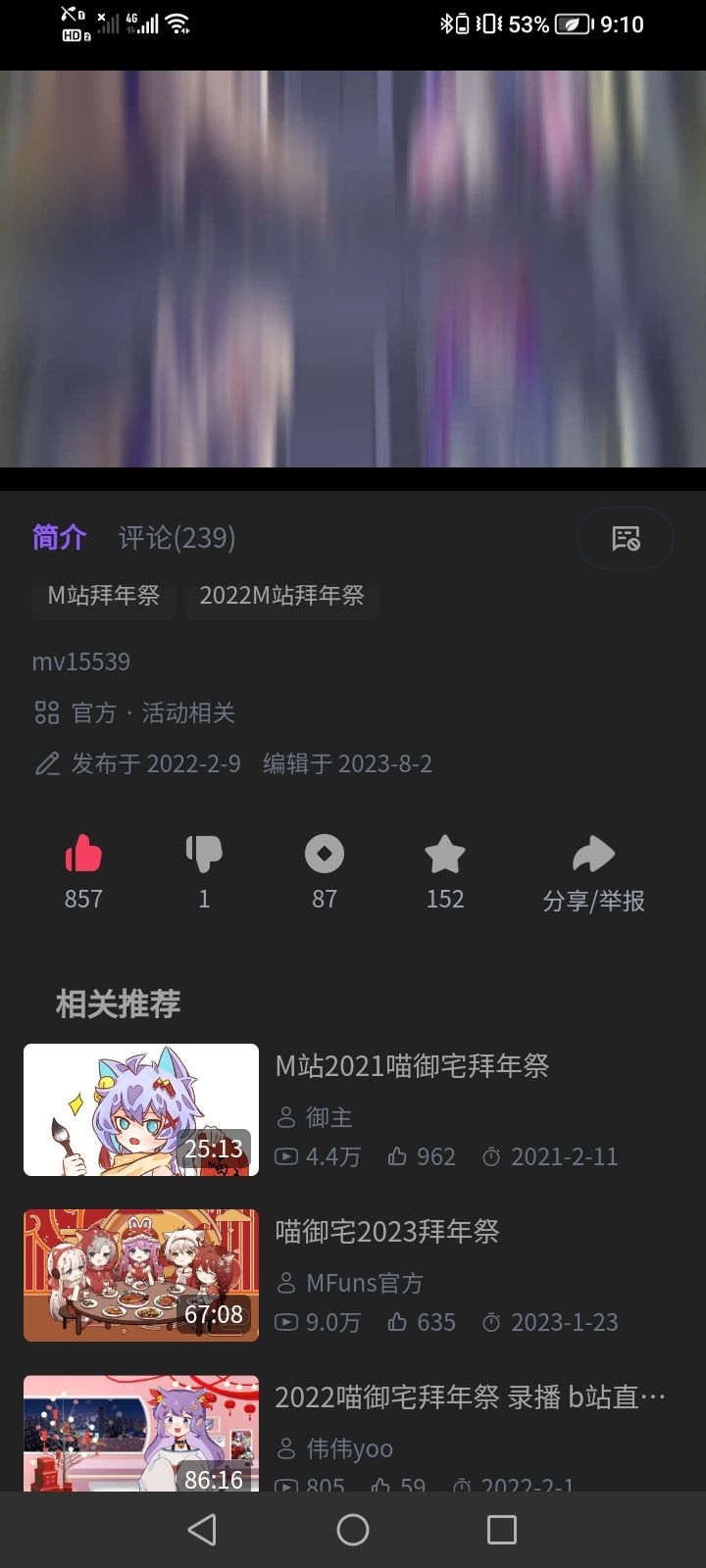Open recent apps from navigation bar
The height and width of the screenshot is (1568, 706).
[501, 1529]
